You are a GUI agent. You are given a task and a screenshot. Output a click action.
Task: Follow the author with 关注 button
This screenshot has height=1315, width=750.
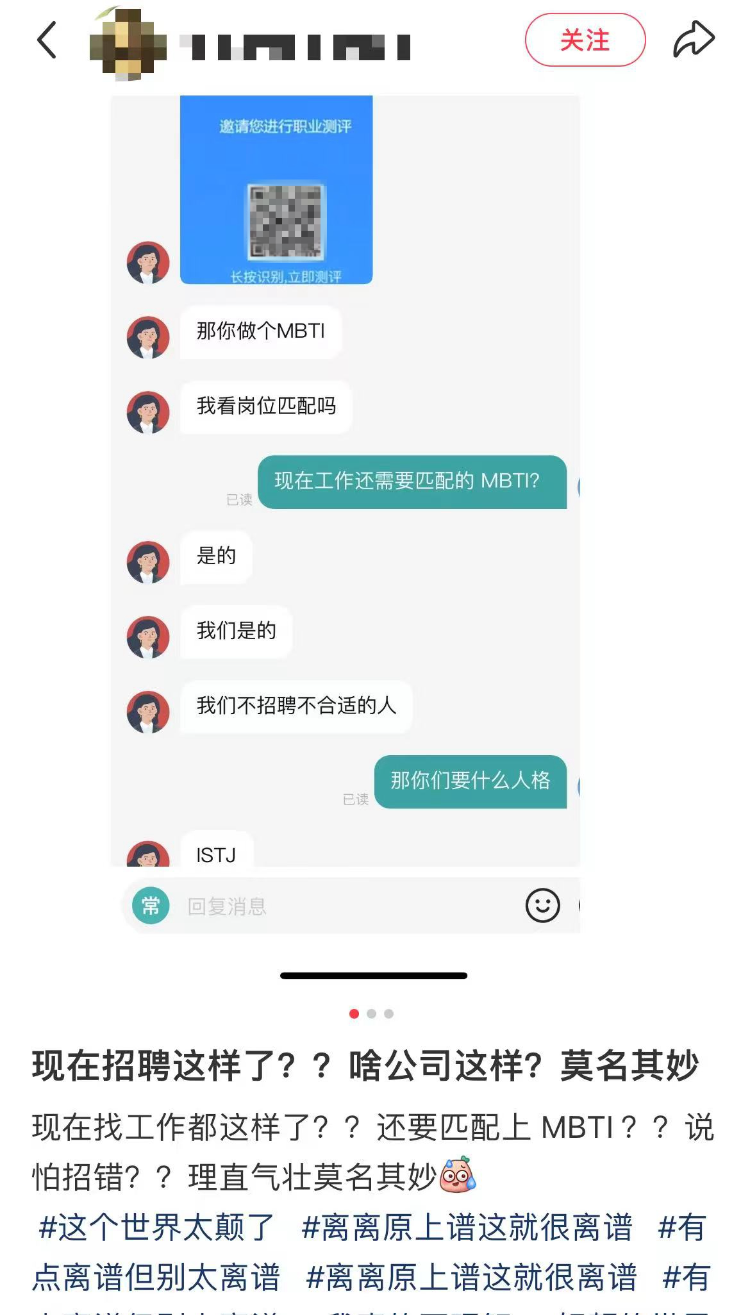pos(585,40)
